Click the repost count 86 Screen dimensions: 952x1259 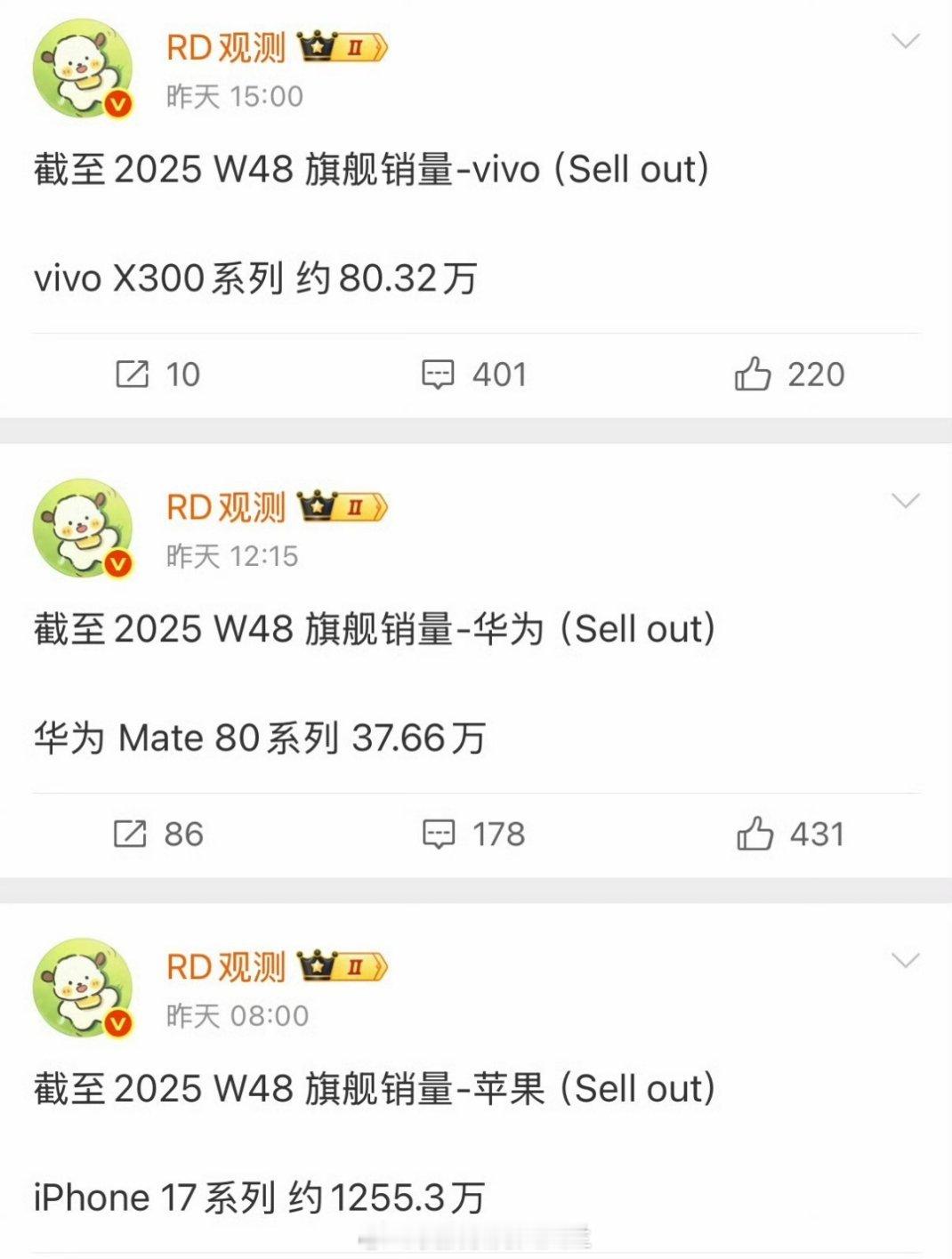coord(182,835)
